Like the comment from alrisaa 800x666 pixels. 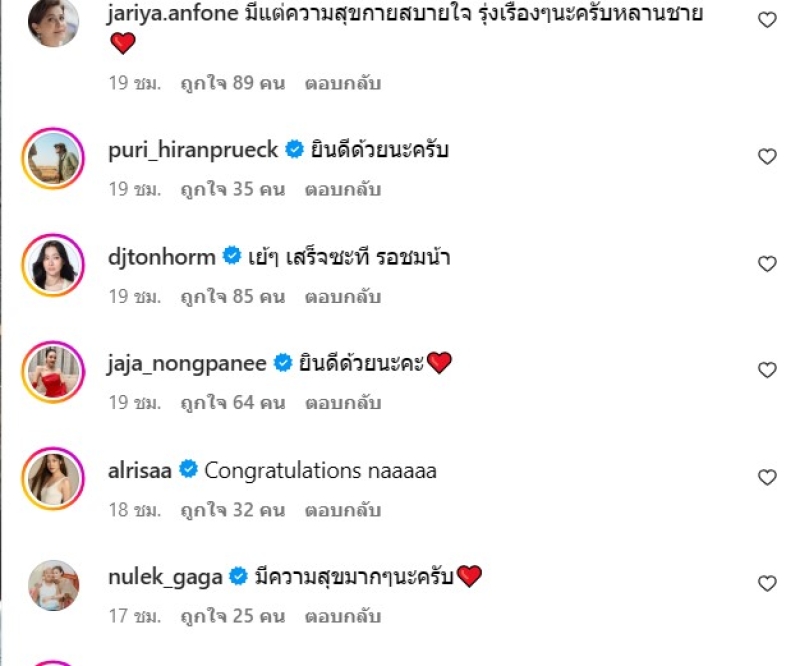[767, 477]
